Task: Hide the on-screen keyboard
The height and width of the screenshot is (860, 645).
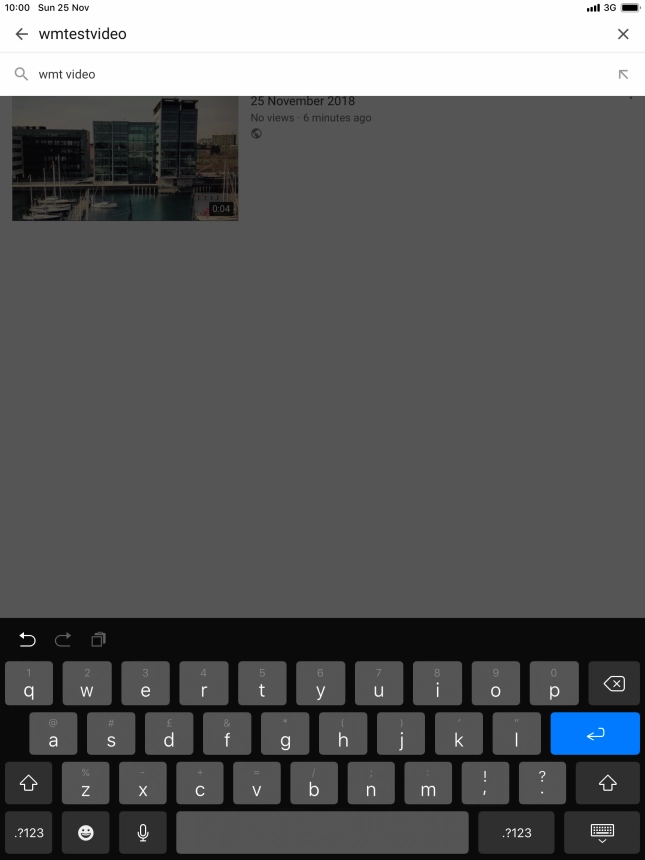Action: click(602, 832)
